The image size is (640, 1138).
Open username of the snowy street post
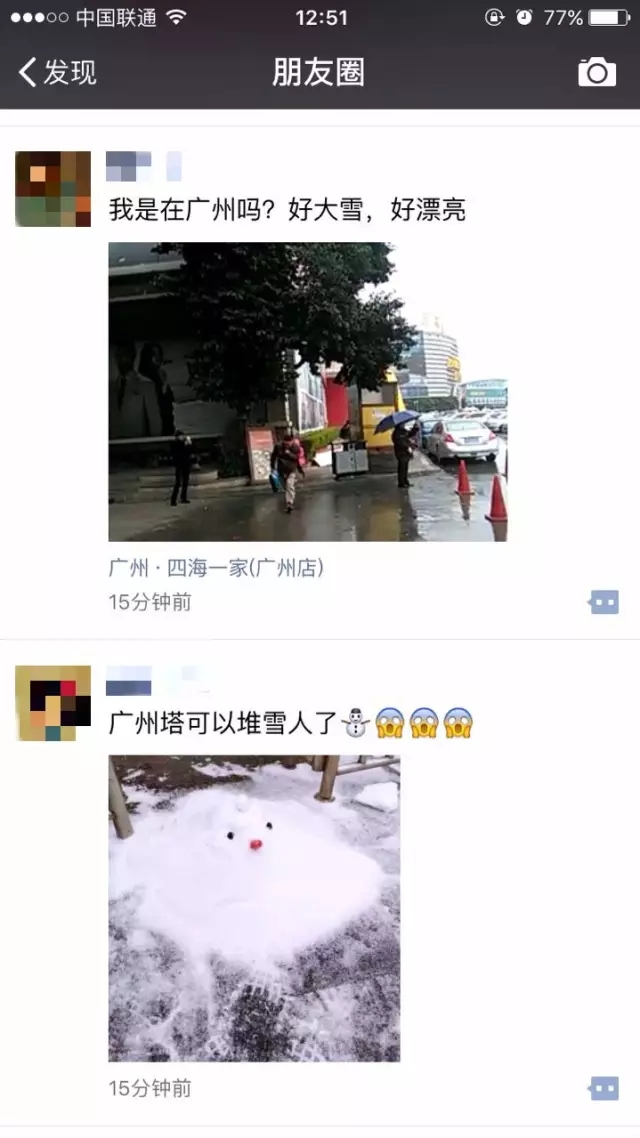click(142, 165)
